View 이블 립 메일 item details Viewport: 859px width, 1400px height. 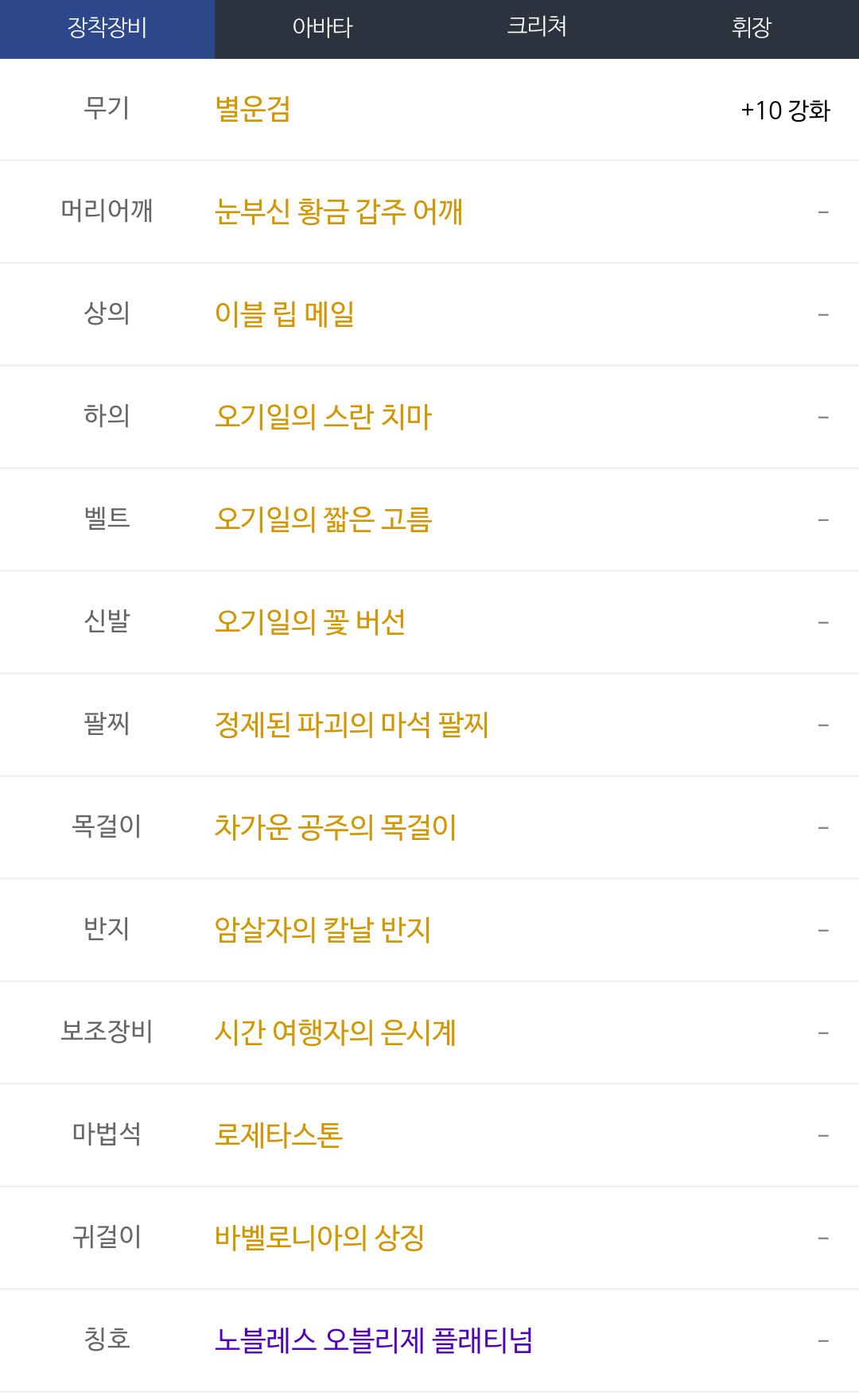pyautogui.click(x=285, y=314)
